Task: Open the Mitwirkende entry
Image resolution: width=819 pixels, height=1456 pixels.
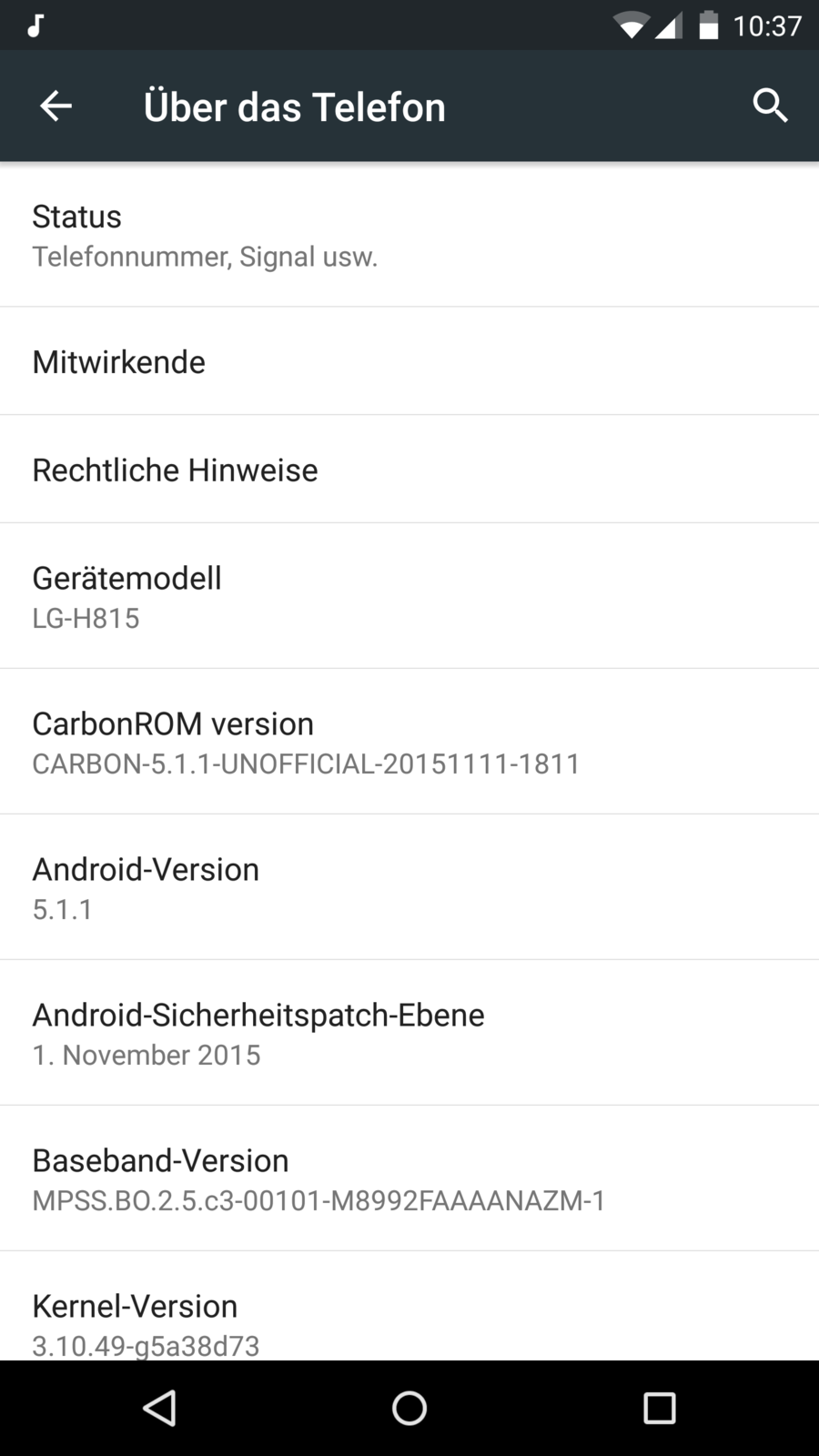Action: [409, 361]
